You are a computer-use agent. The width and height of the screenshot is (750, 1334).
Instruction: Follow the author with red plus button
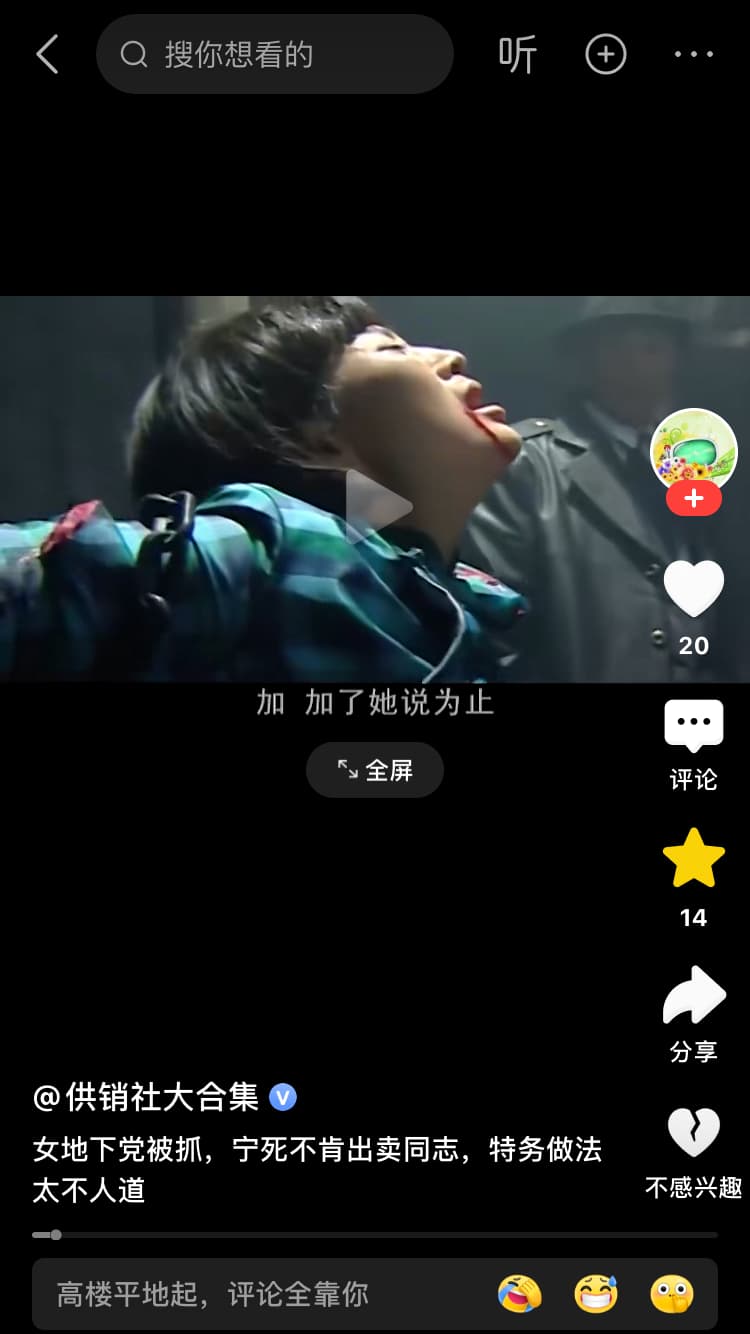pyautogui.click(x=693, y=497)
